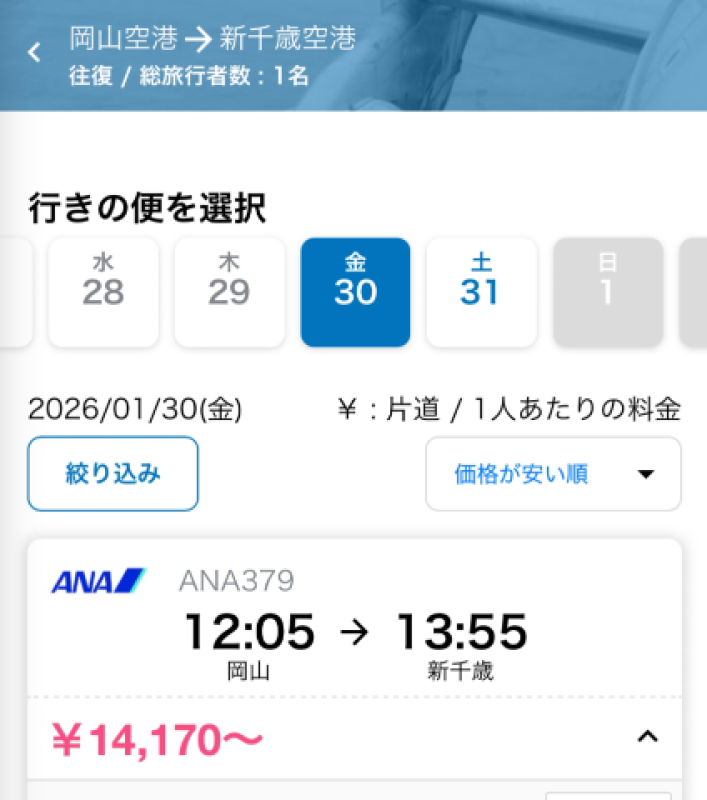The height and width of the screenshot is (800, 707).
Task: Open the 価格が安い順 sort dropdown
Action: [x=553, y=474]
